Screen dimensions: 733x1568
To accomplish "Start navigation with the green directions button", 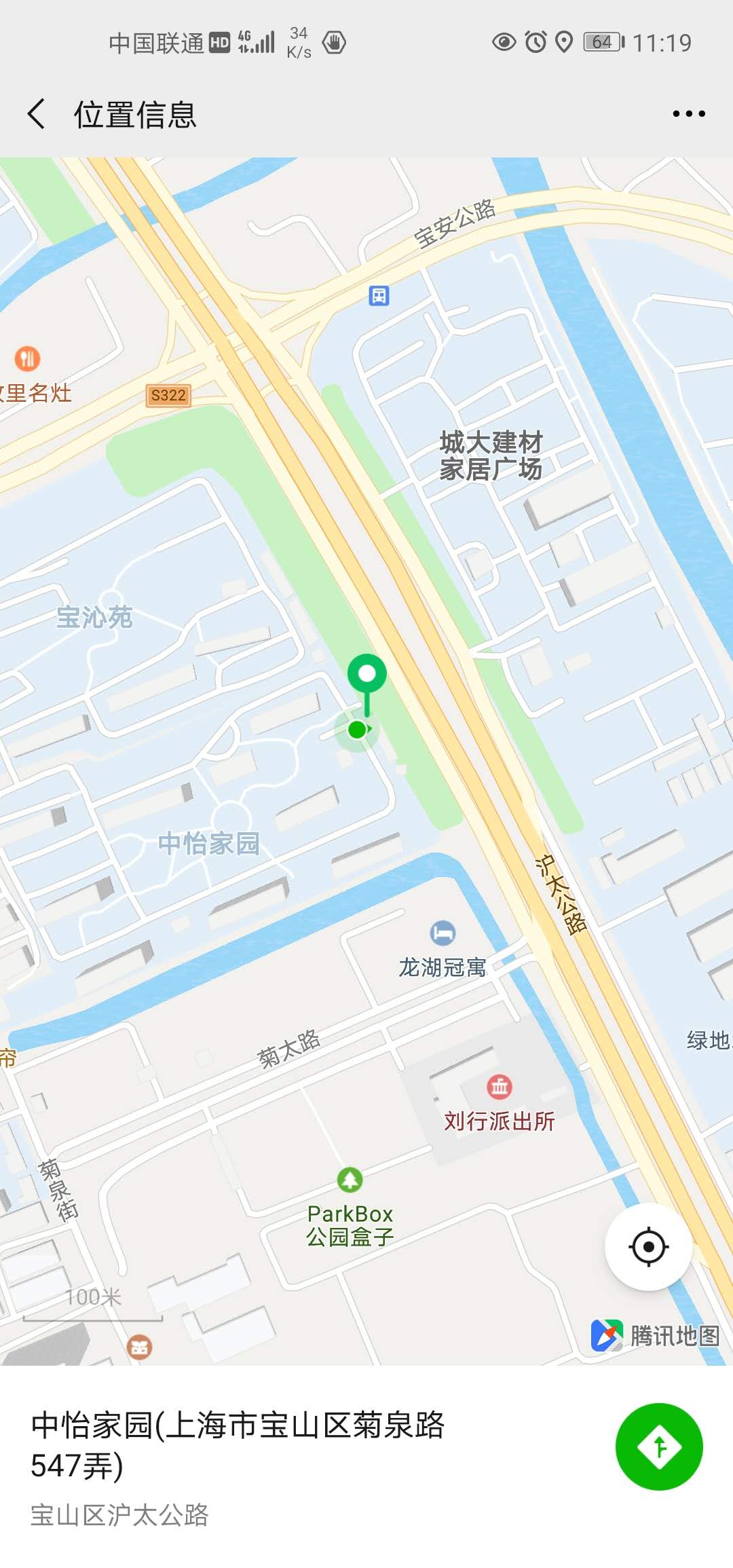I will click(658, 1446).
